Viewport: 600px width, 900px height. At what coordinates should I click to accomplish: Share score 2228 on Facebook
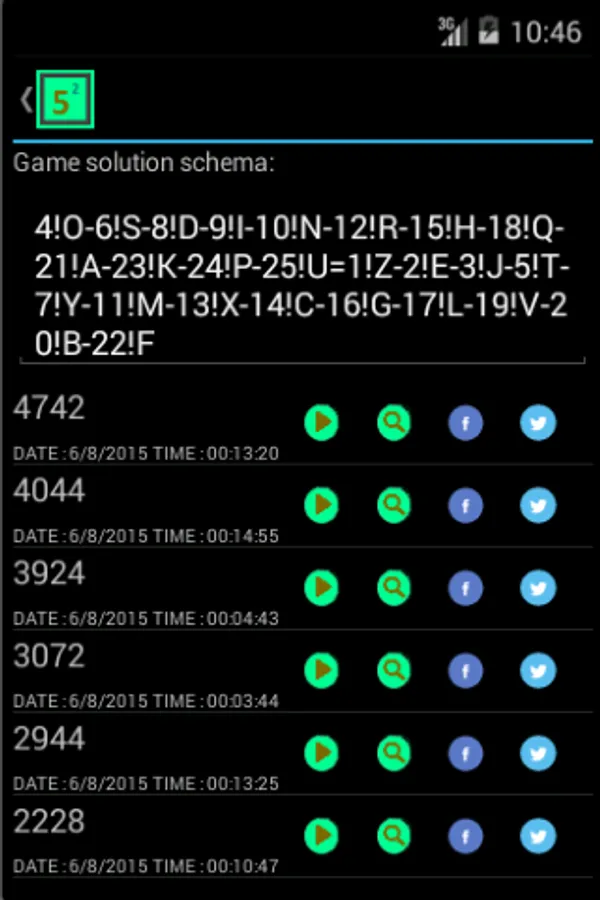click(466, 834)
